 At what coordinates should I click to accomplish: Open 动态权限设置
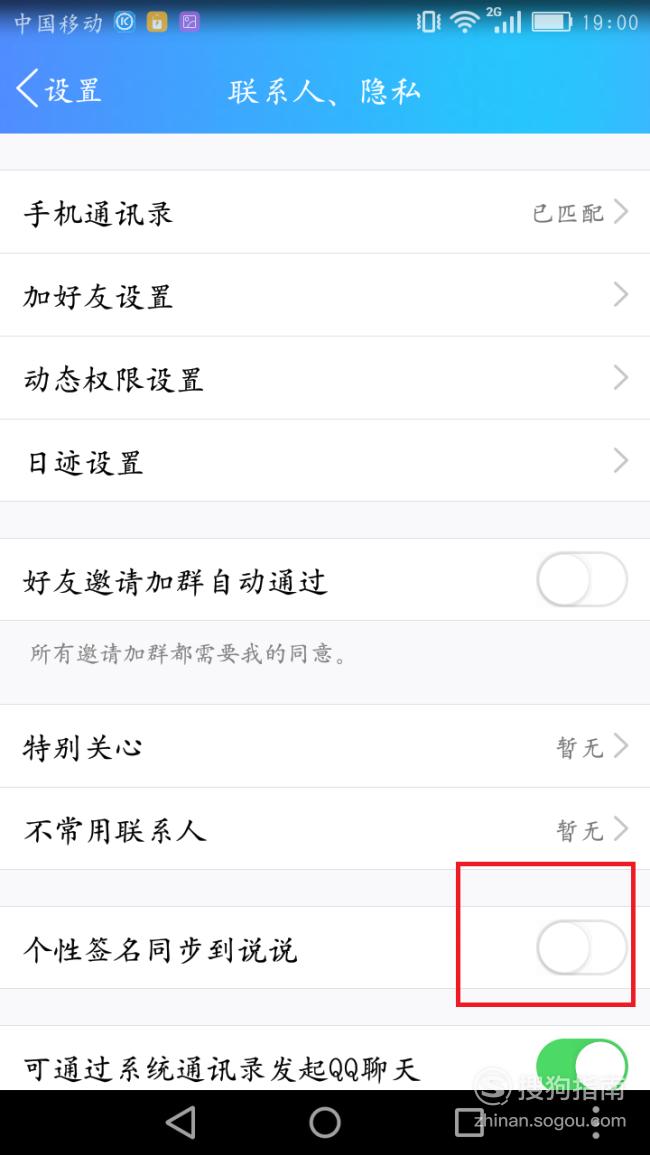325,379
